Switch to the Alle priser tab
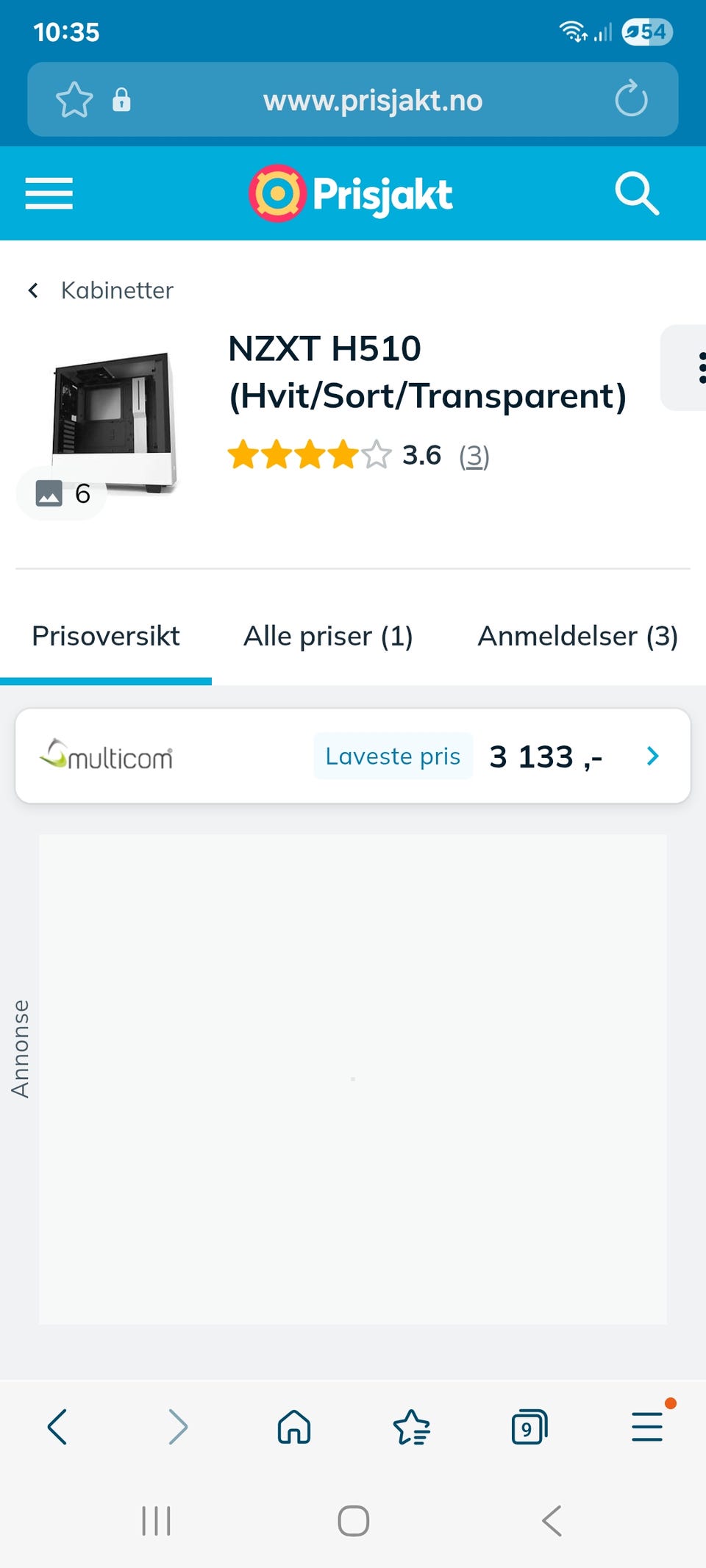 click(x=328, y=636)
